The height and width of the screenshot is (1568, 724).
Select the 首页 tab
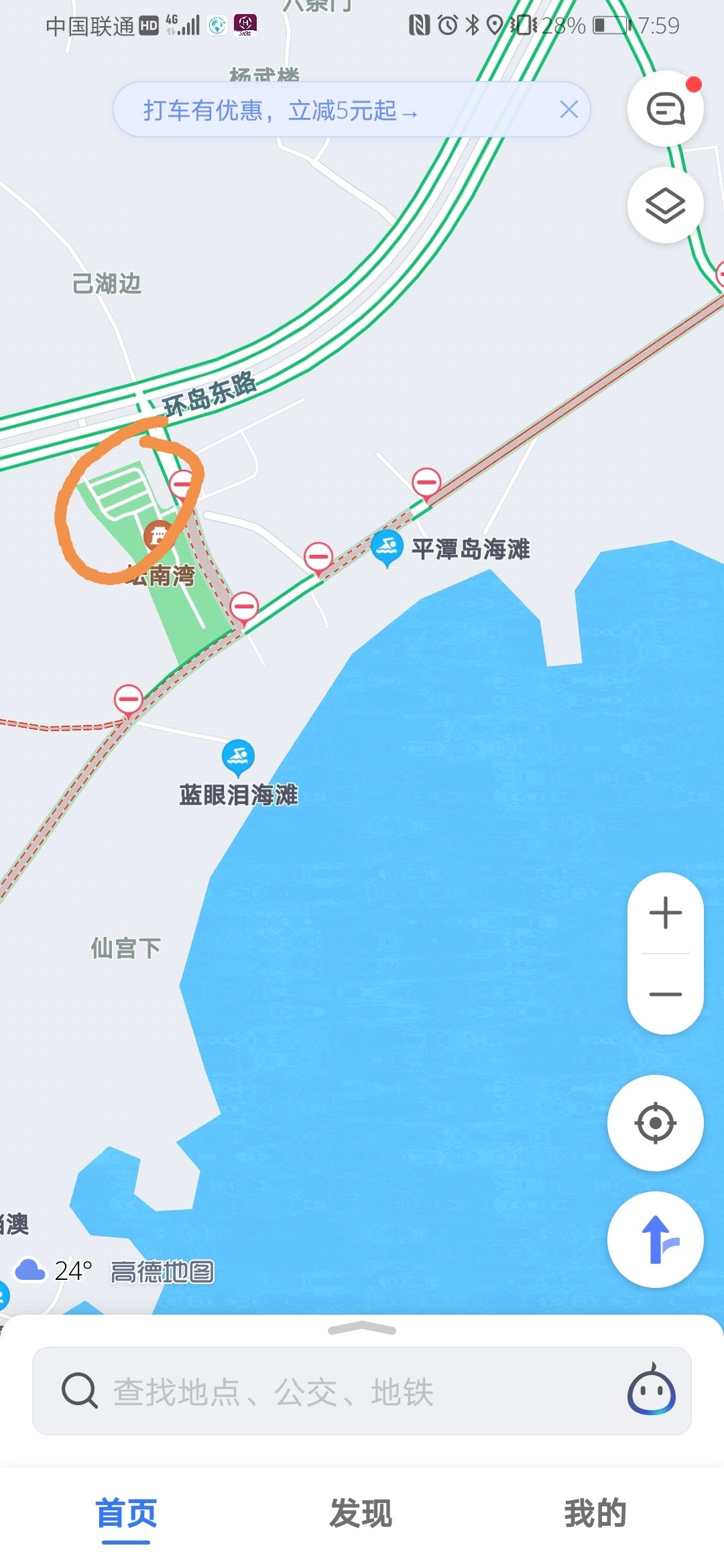click(x=126, y=1513)
